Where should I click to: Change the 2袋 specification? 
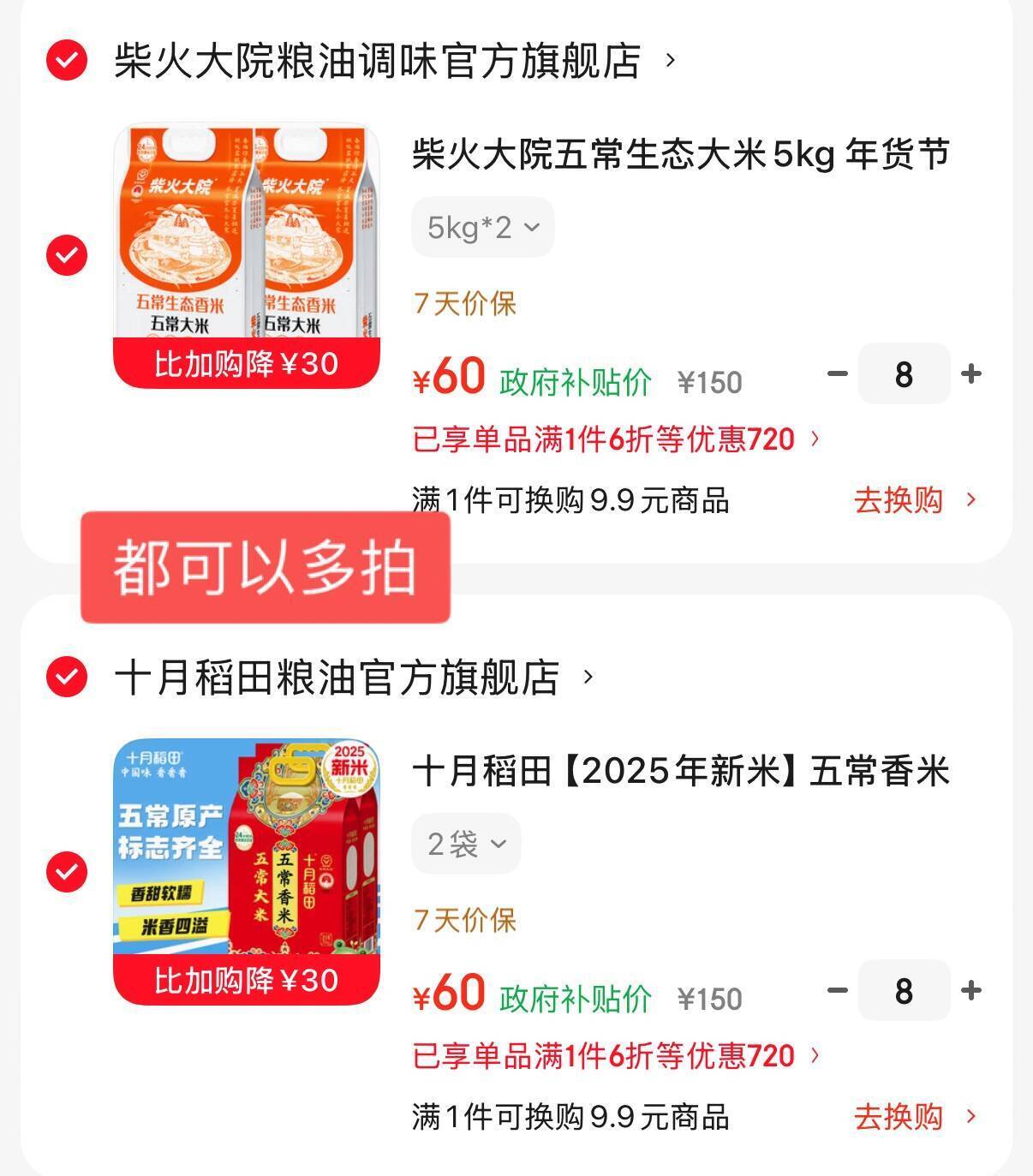[466, 845]
